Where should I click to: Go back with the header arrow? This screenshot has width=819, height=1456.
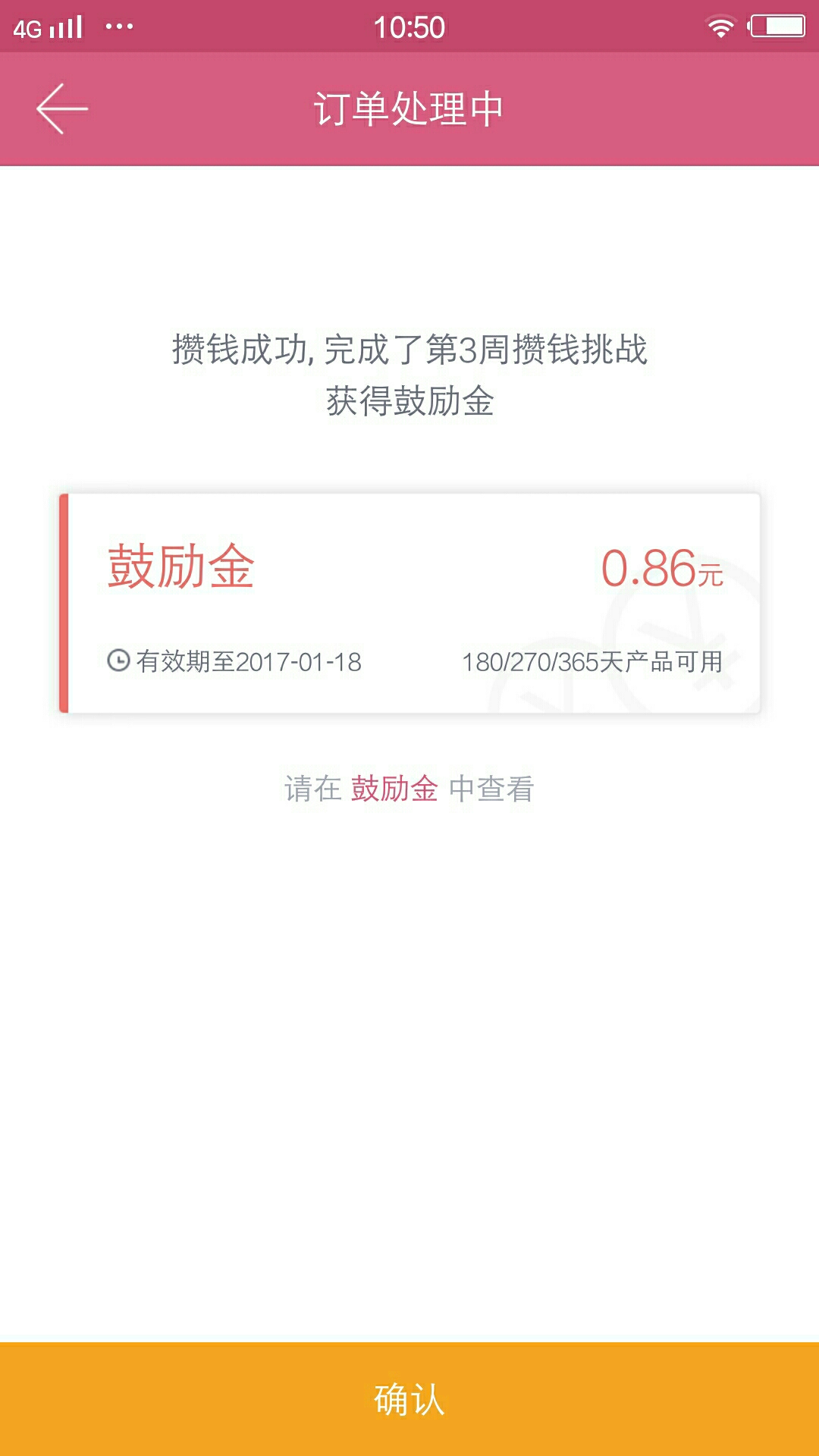click(x=62, y=108)
